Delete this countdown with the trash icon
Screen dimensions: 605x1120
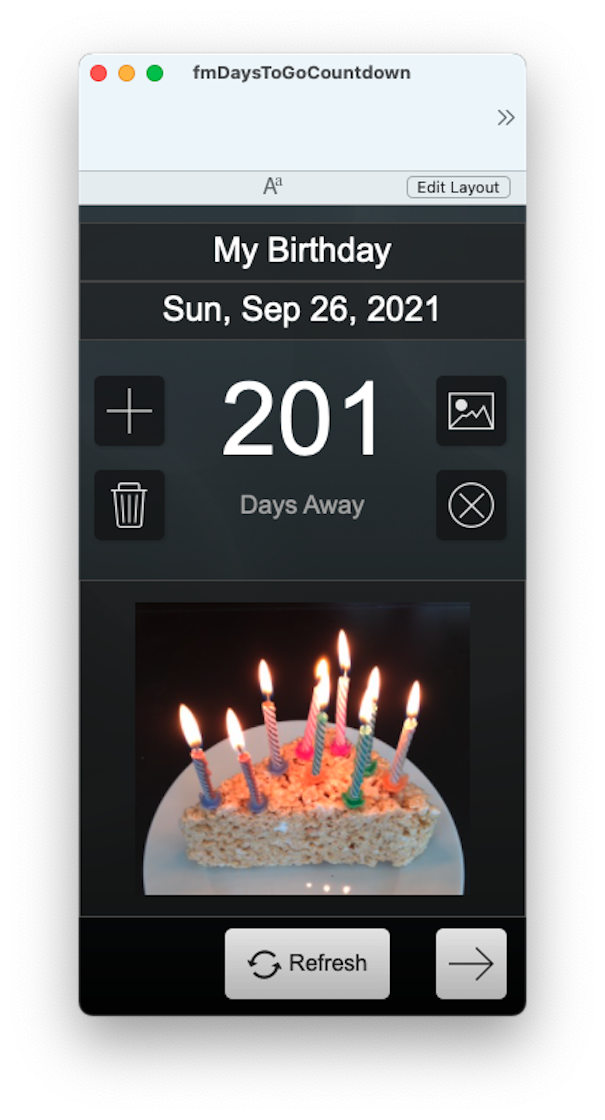coord(129,505)
